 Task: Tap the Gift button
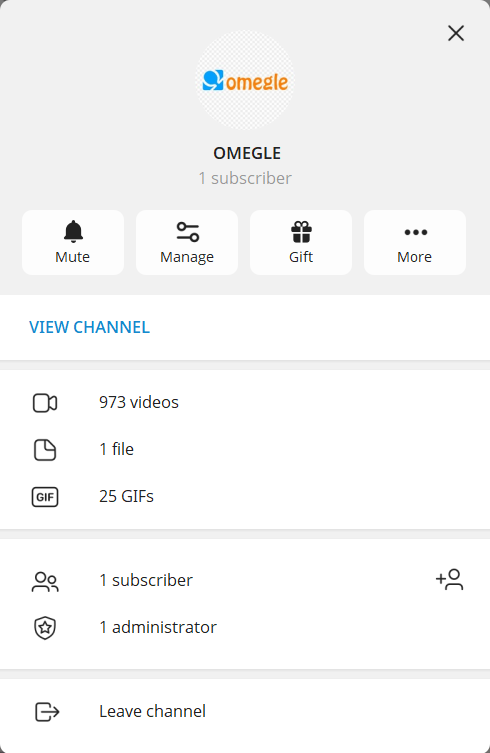(301, 243)
